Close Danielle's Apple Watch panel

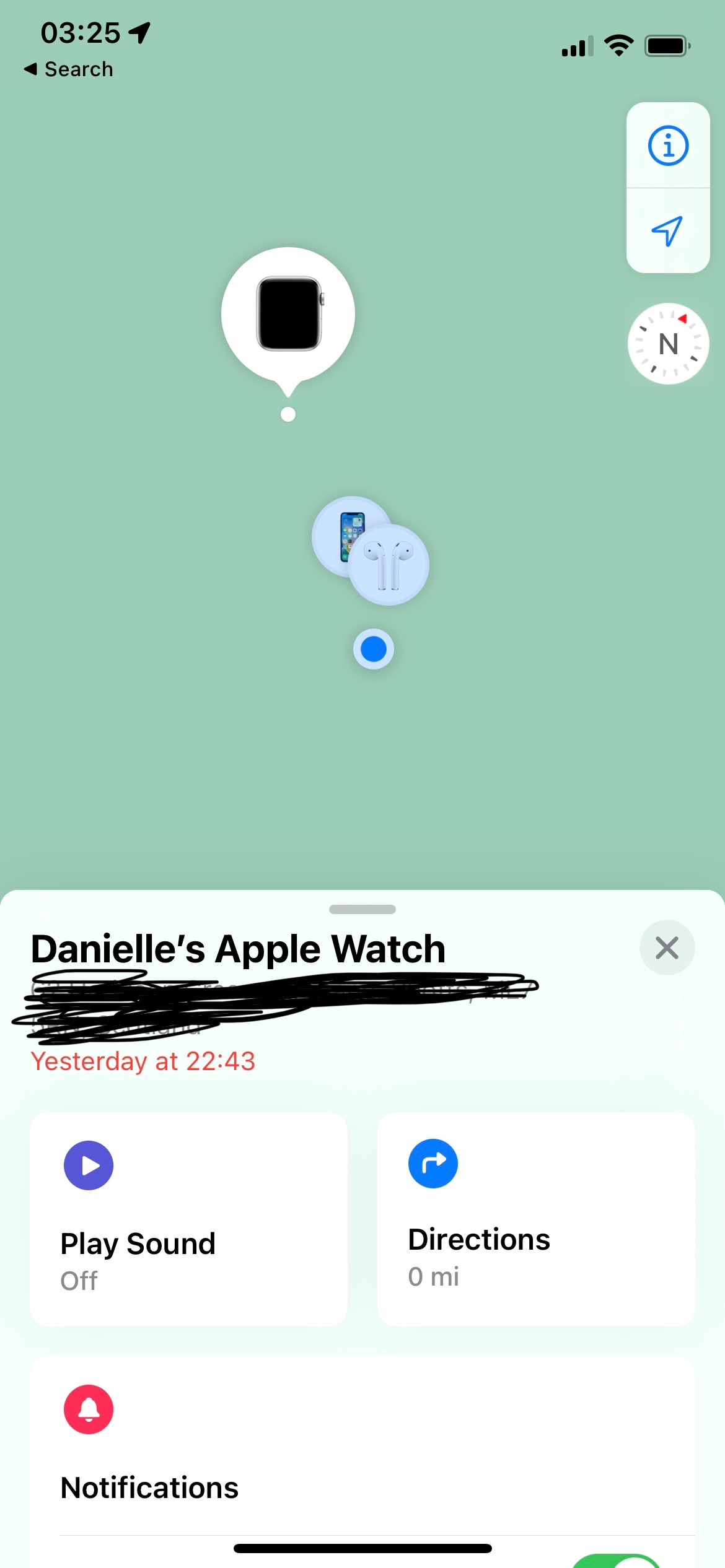[666, 947]
